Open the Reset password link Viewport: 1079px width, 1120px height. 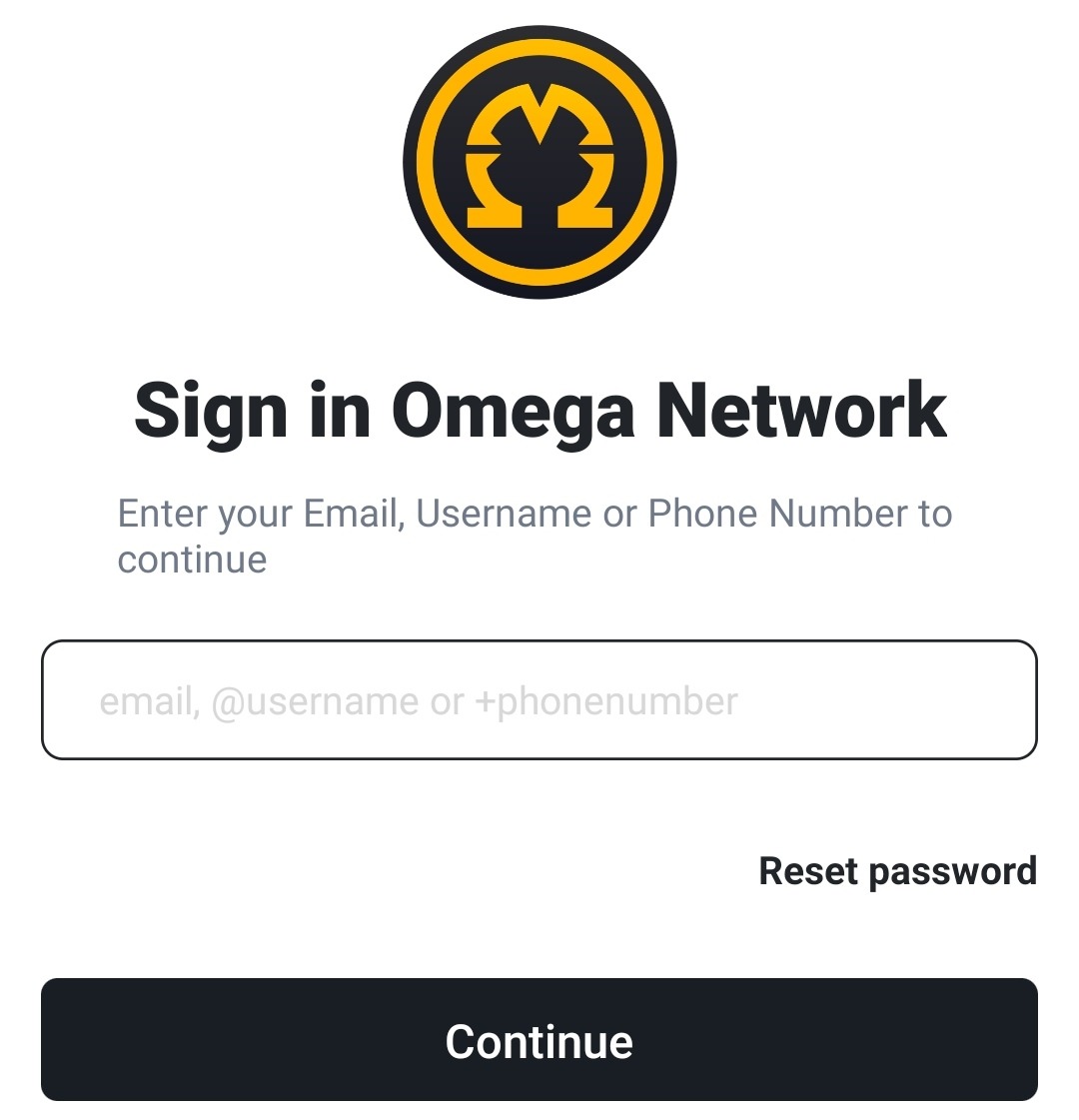[x=897, y=871]
